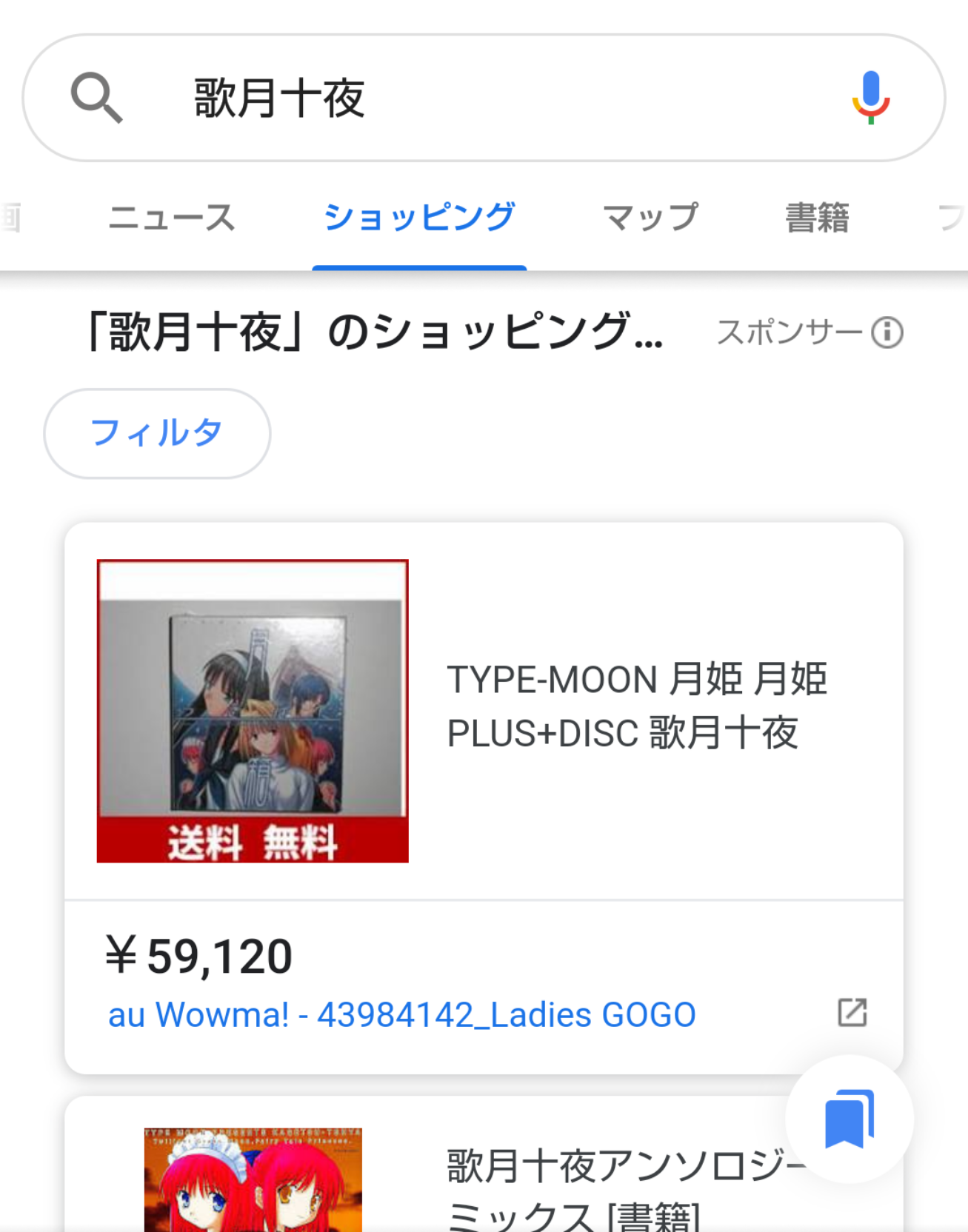The height and width of the screenshot is (1232, 968).
Task: Start voice search with the microphone
Action: click(870, 97)
